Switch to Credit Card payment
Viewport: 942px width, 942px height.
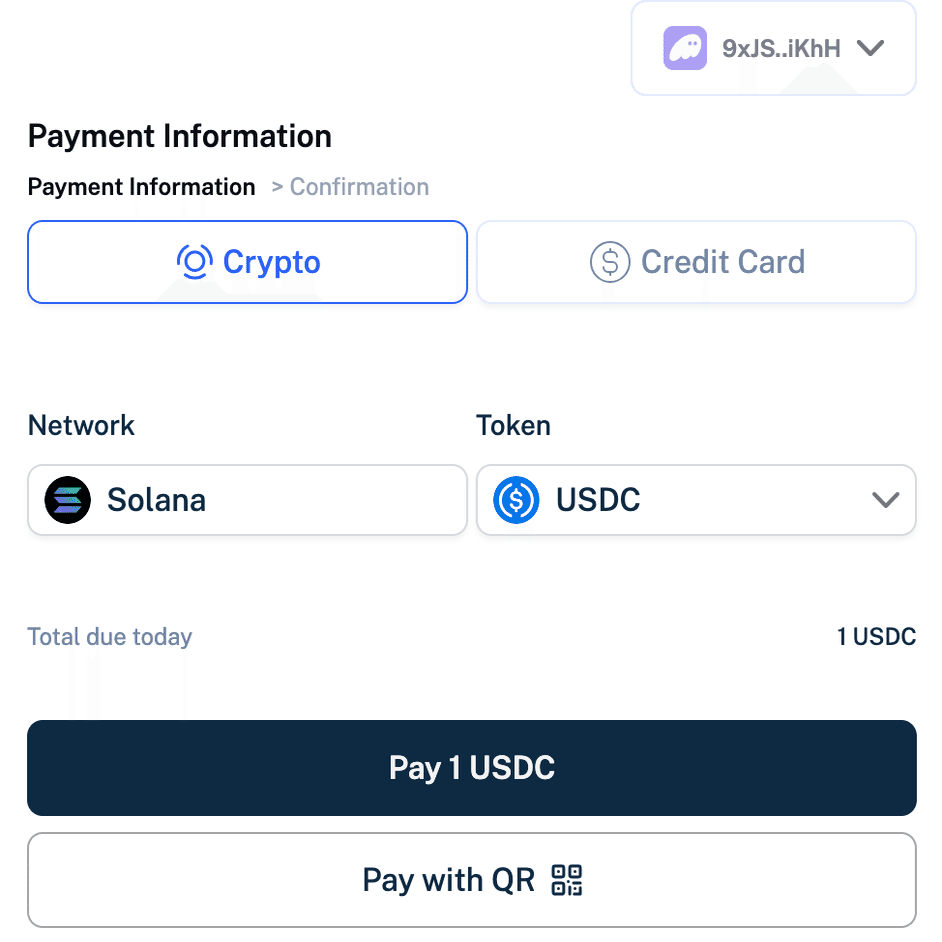[x=696, y=262]
